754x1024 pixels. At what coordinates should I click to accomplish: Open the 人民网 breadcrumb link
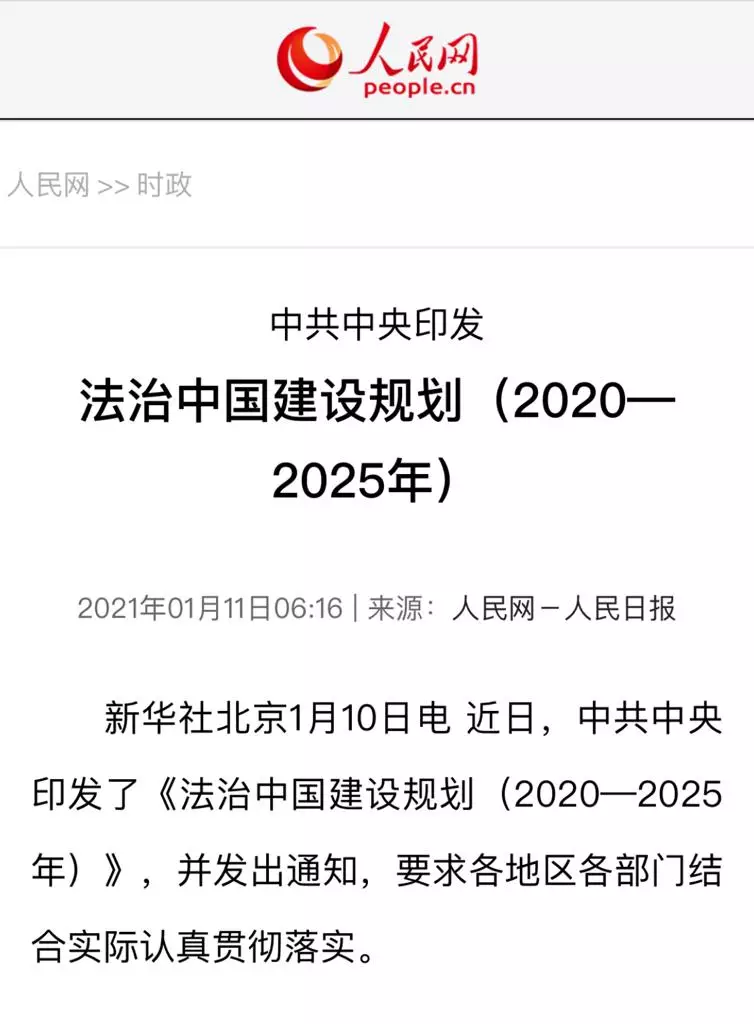click(48, 185)
